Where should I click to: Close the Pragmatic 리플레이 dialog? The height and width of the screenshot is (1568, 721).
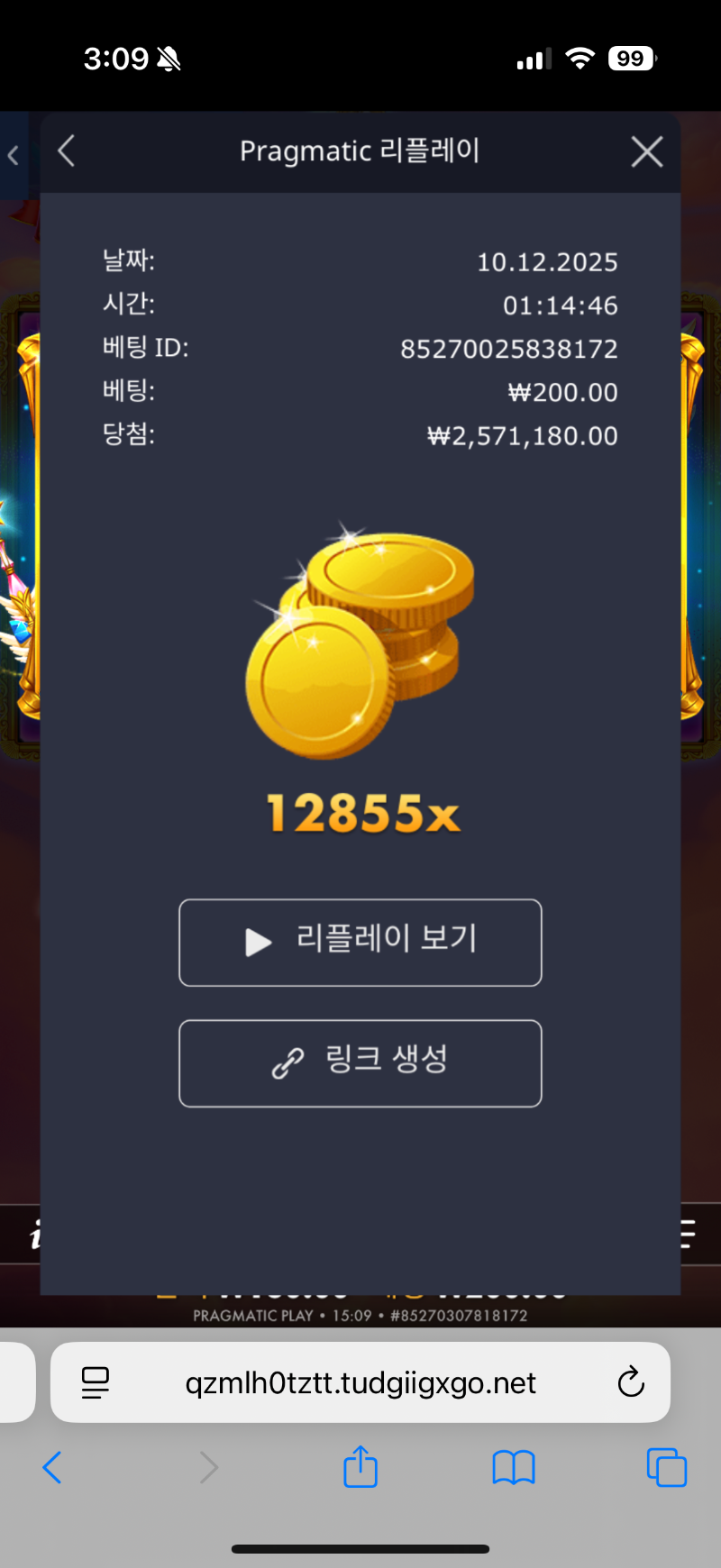tap(647, 151)
